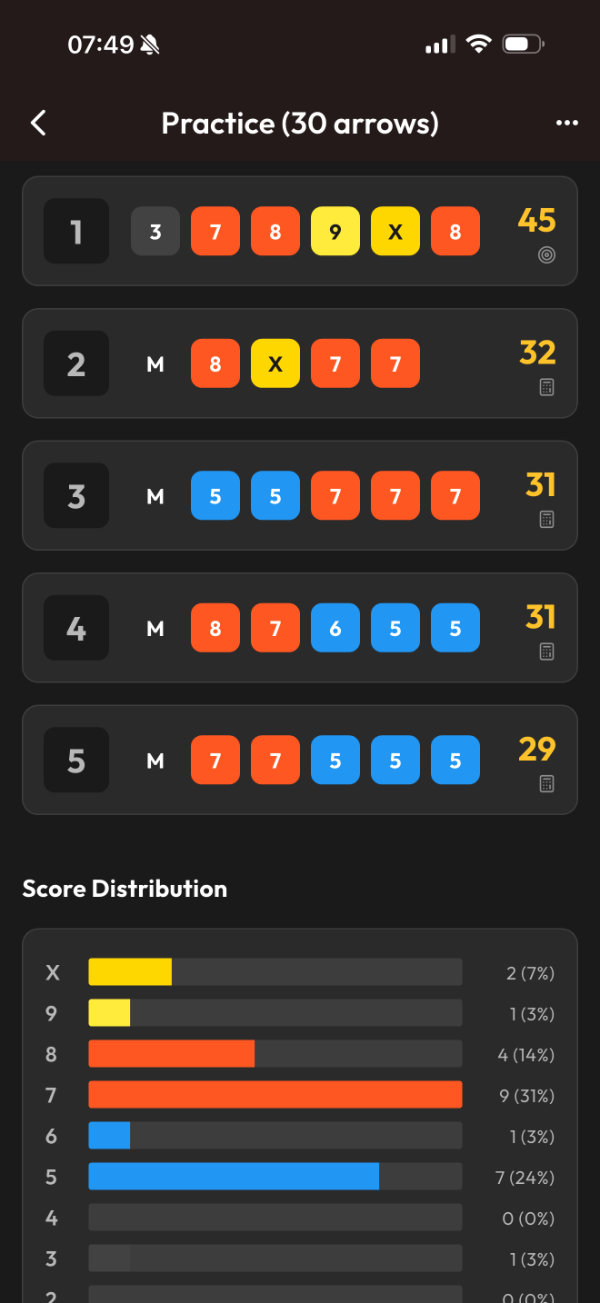
Task: Open end 3 card with two 5s
Action: pos(300,495)
